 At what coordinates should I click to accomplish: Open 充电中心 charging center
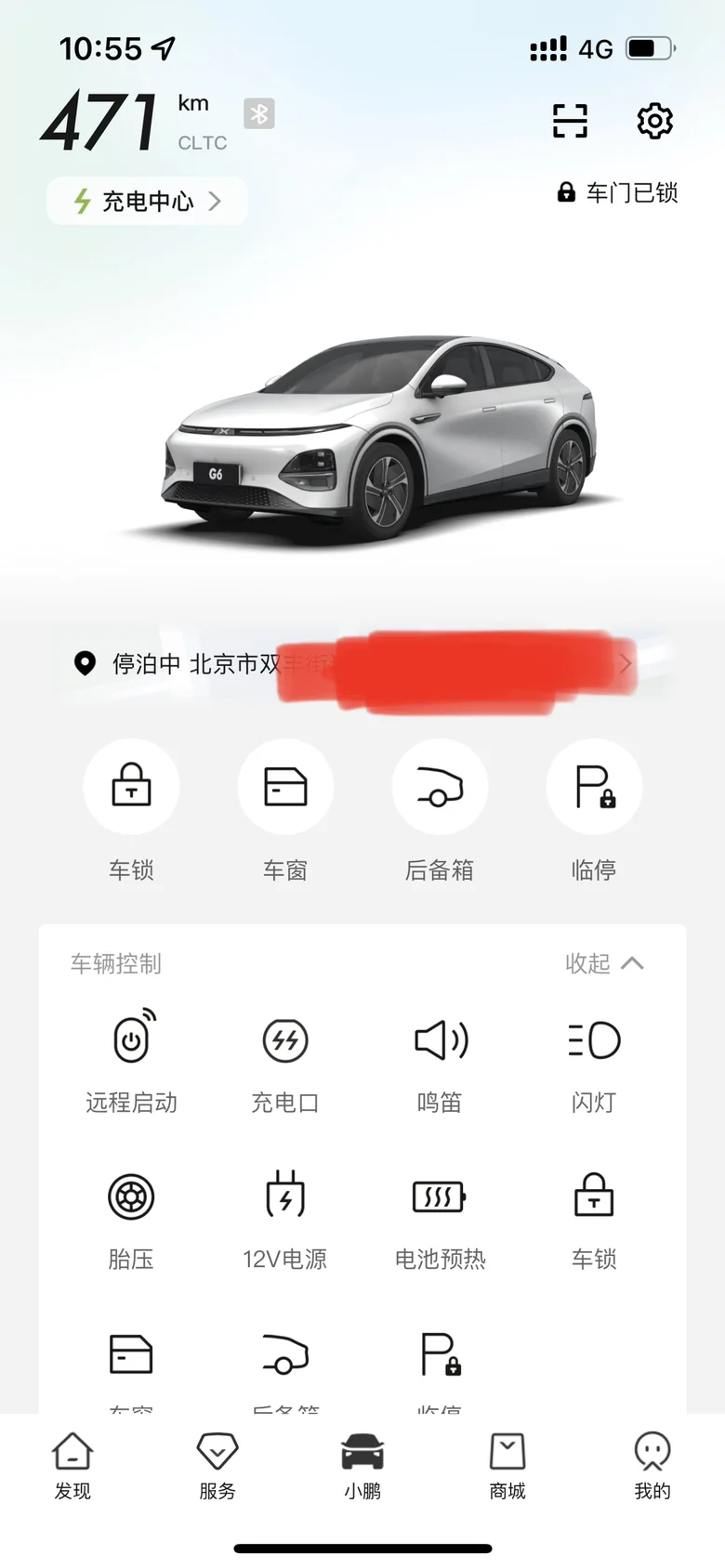(x=147, y=201)
